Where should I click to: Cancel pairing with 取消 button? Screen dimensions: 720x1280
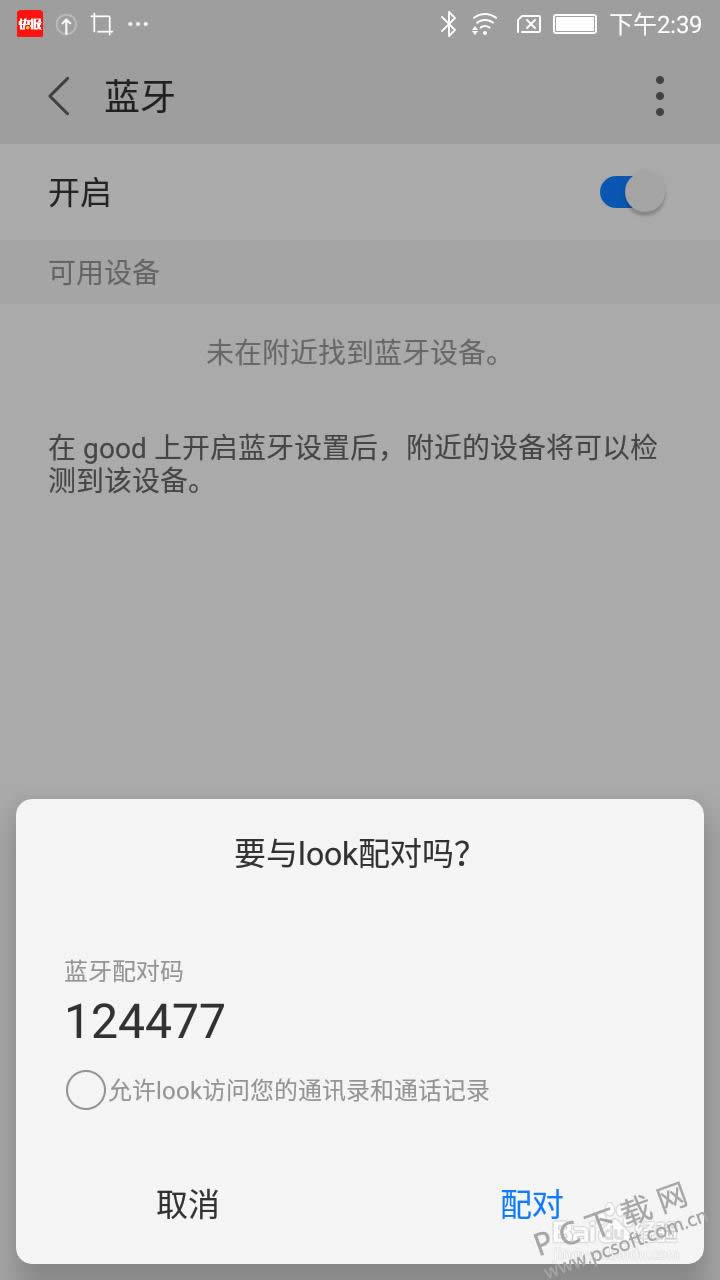point(187,1204)
